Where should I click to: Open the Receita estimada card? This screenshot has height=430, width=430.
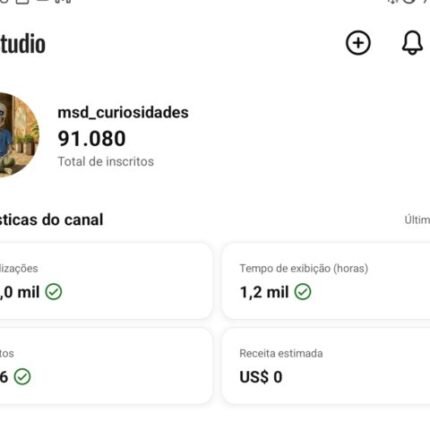(x=326, y=366)
